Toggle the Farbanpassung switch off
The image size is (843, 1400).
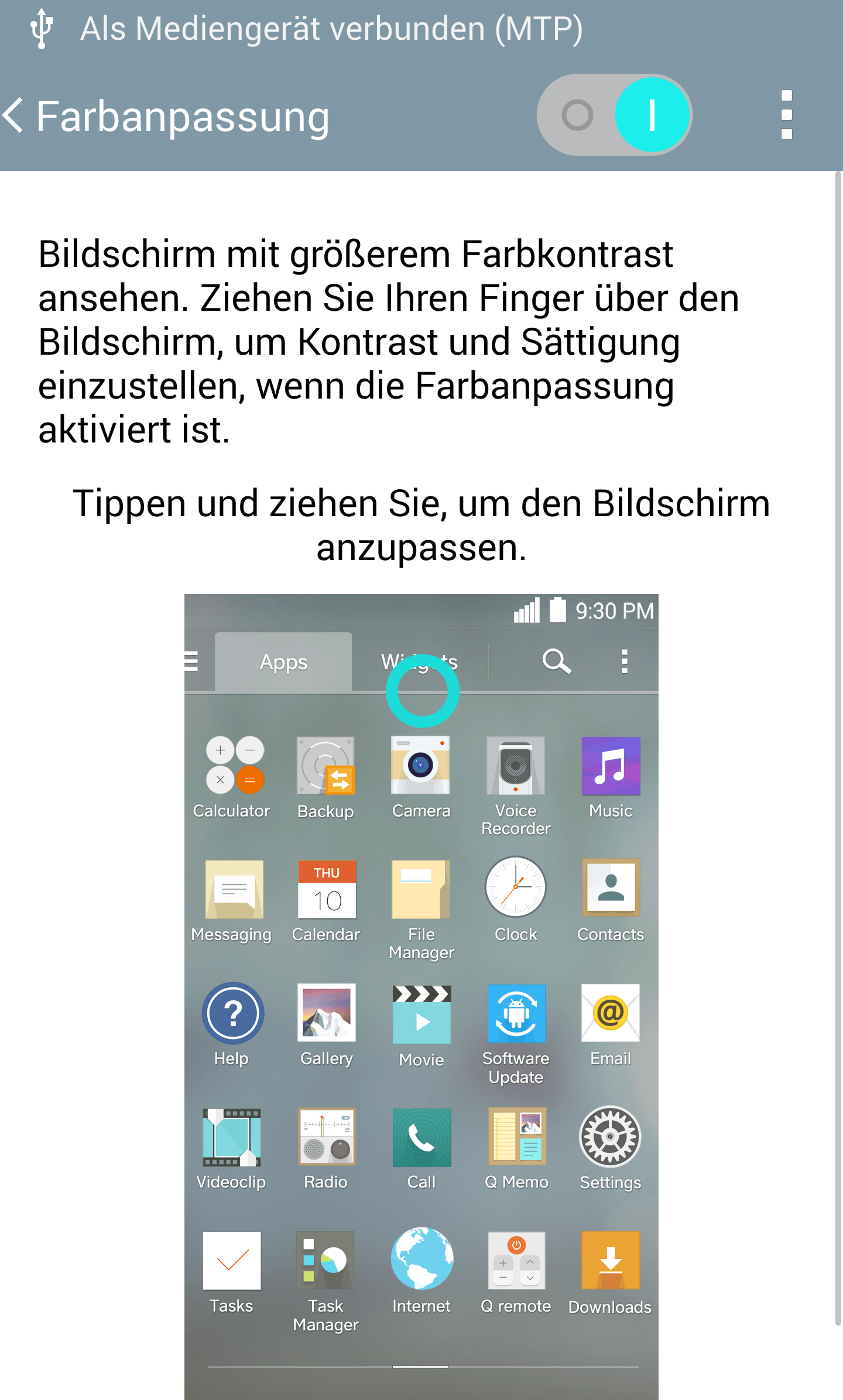pyautogui.click(x=614, y=115)
